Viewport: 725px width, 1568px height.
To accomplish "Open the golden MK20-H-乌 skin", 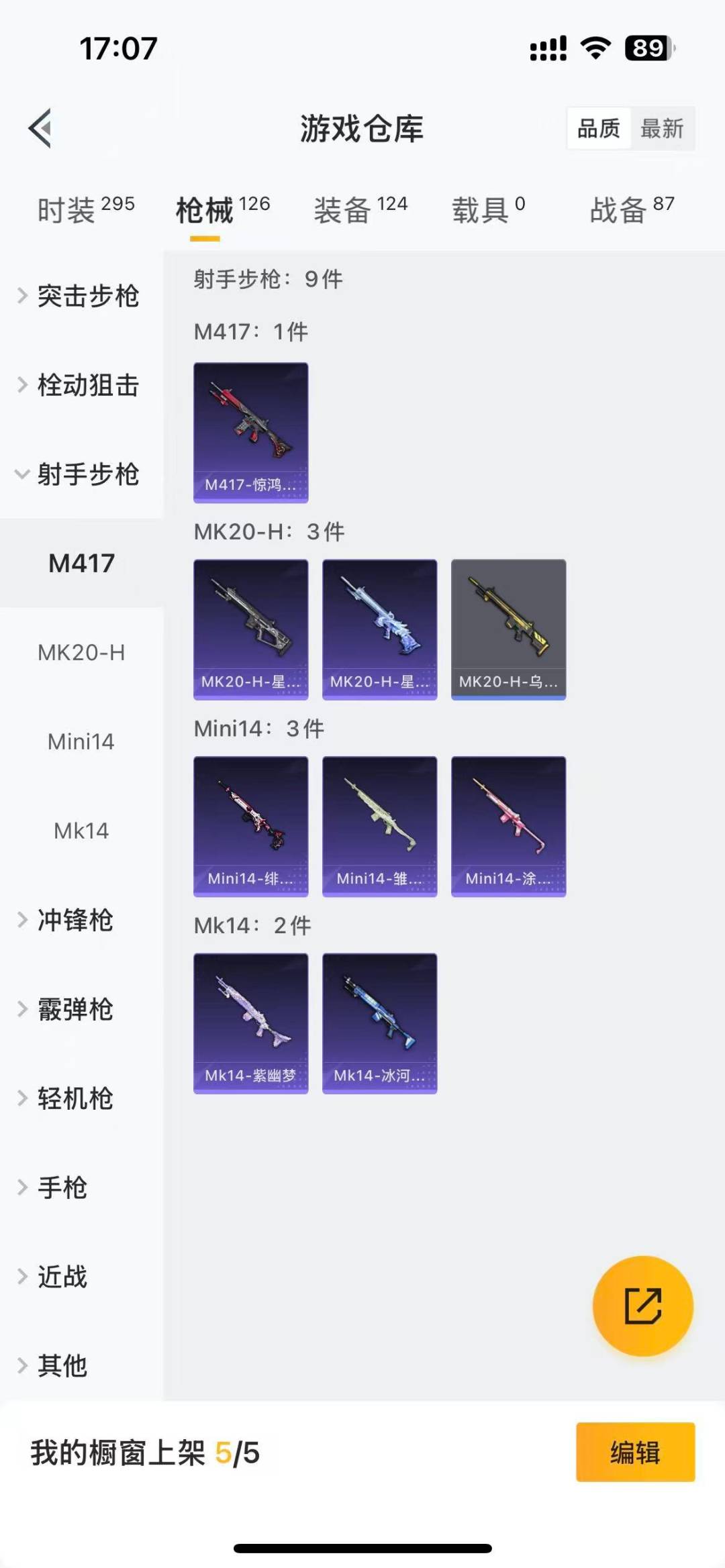I will point(507,627).
